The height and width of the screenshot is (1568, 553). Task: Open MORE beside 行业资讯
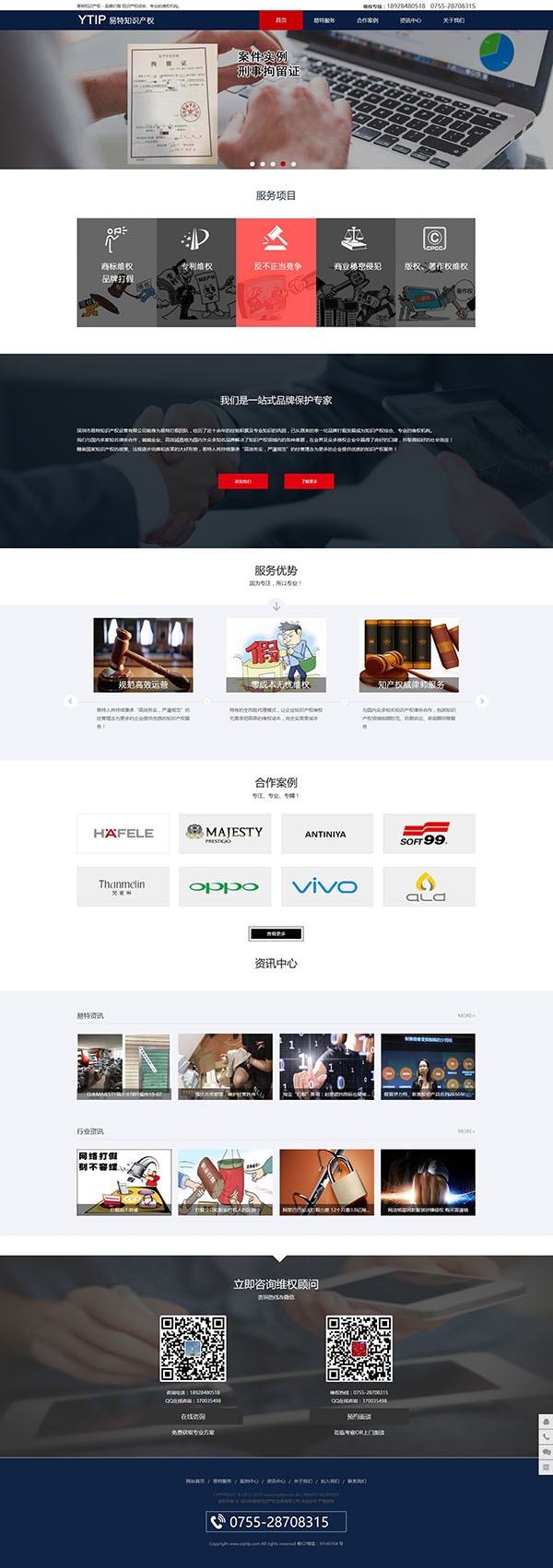tap(465, 1130)
